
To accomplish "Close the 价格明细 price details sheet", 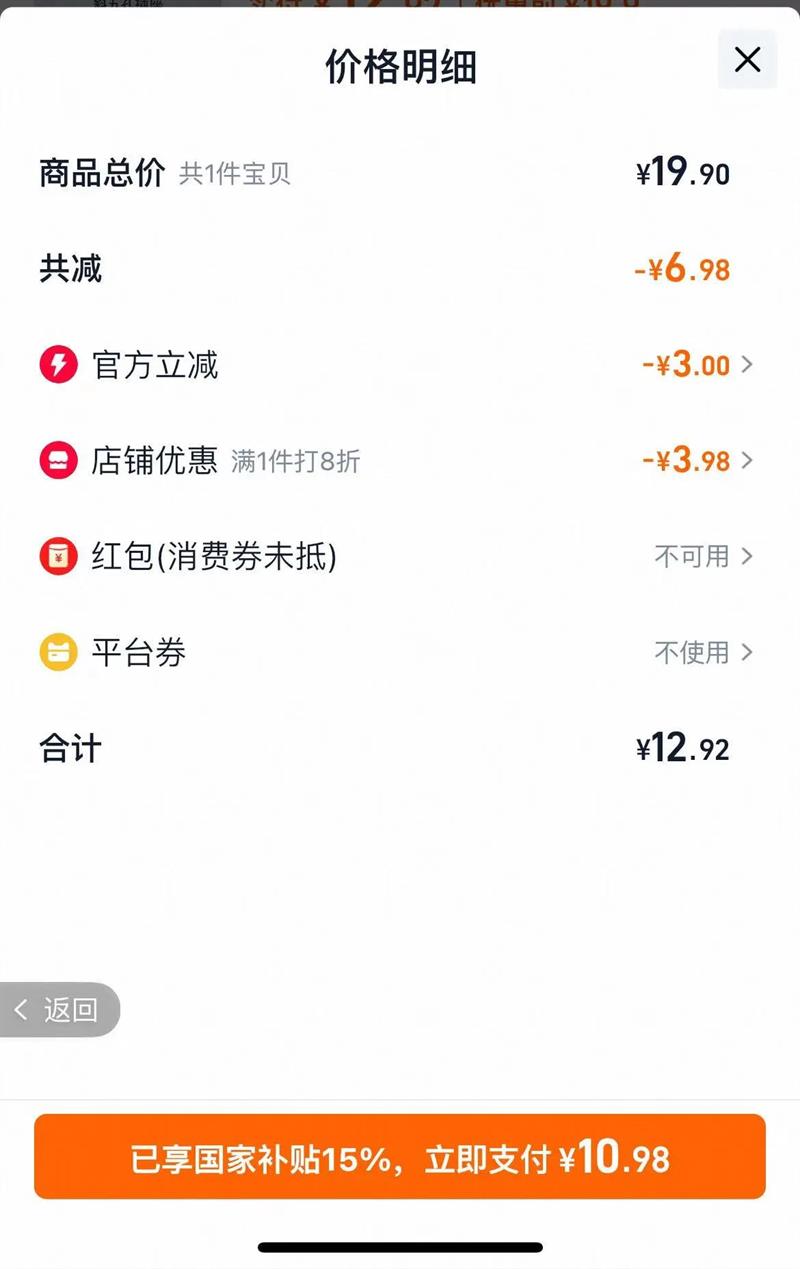I will 747,60.
